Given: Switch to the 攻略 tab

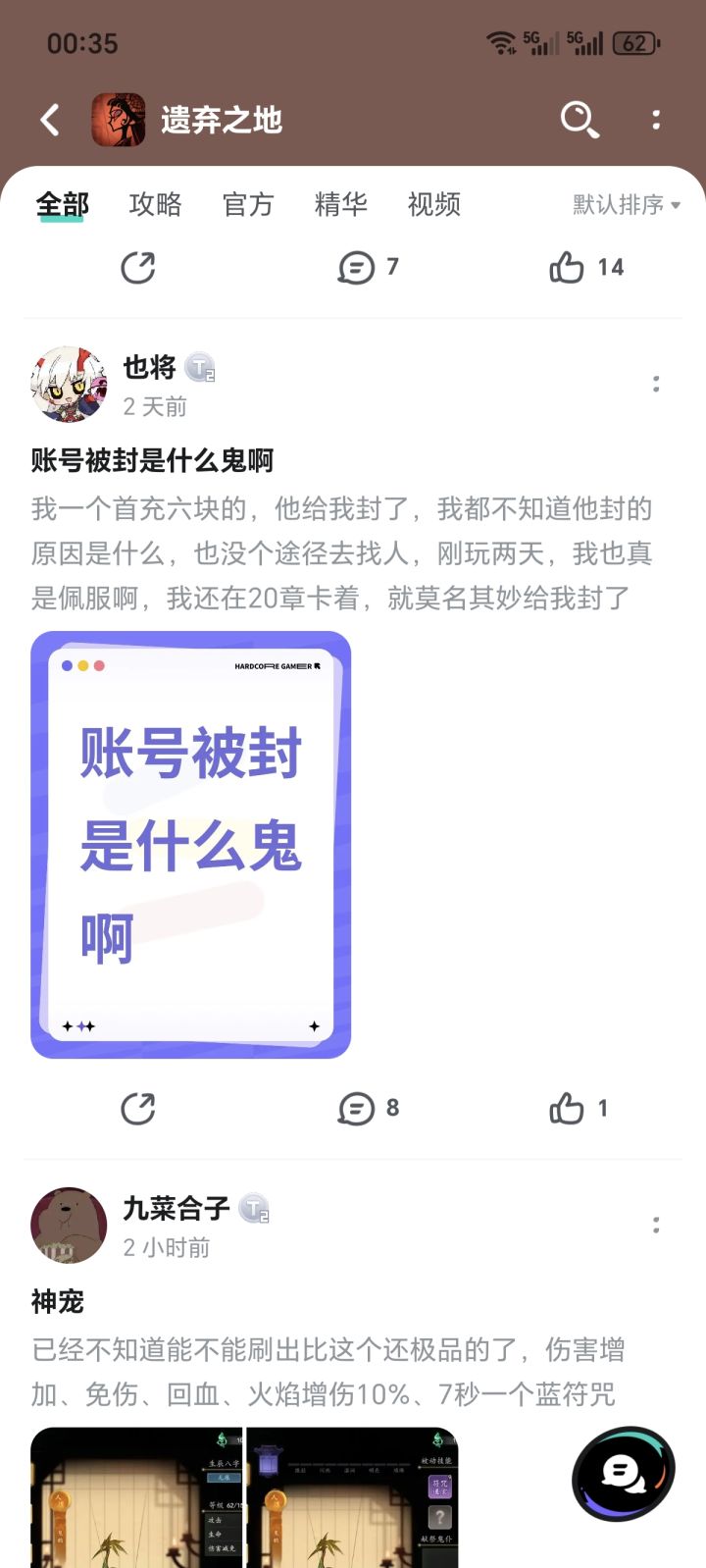Looking at the screenshot, I should [153, 204].
